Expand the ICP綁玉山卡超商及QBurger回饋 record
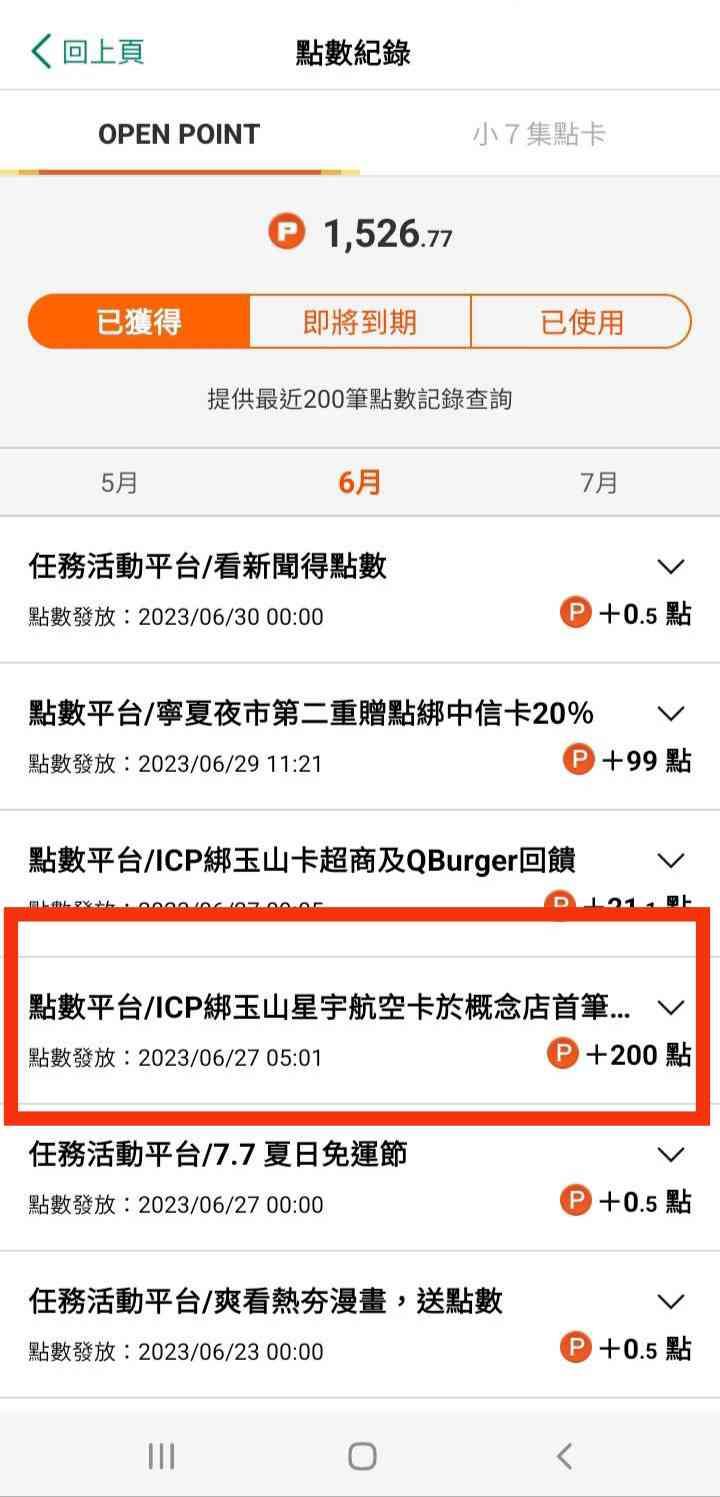 670,861
